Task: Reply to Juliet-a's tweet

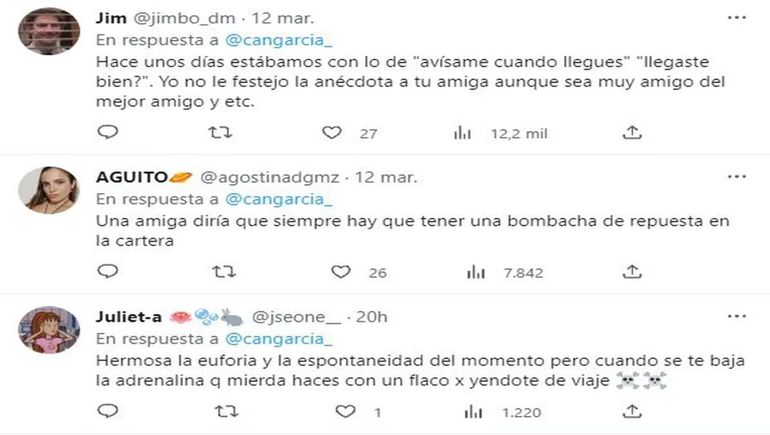Action: 109,411
